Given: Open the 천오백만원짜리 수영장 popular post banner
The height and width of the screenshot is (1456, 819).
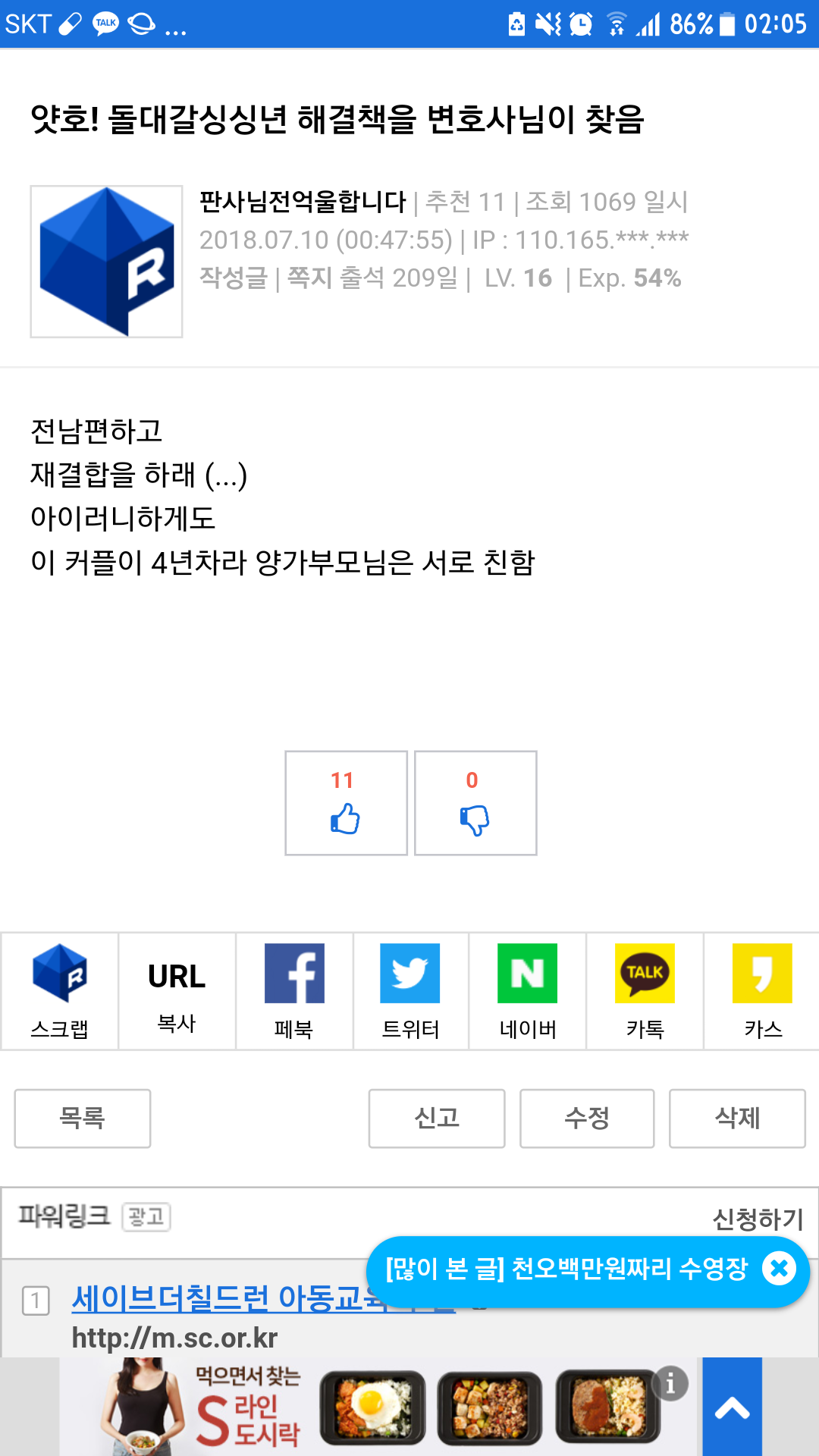Looking at the screenshot, I should (x=566, y=1269).
